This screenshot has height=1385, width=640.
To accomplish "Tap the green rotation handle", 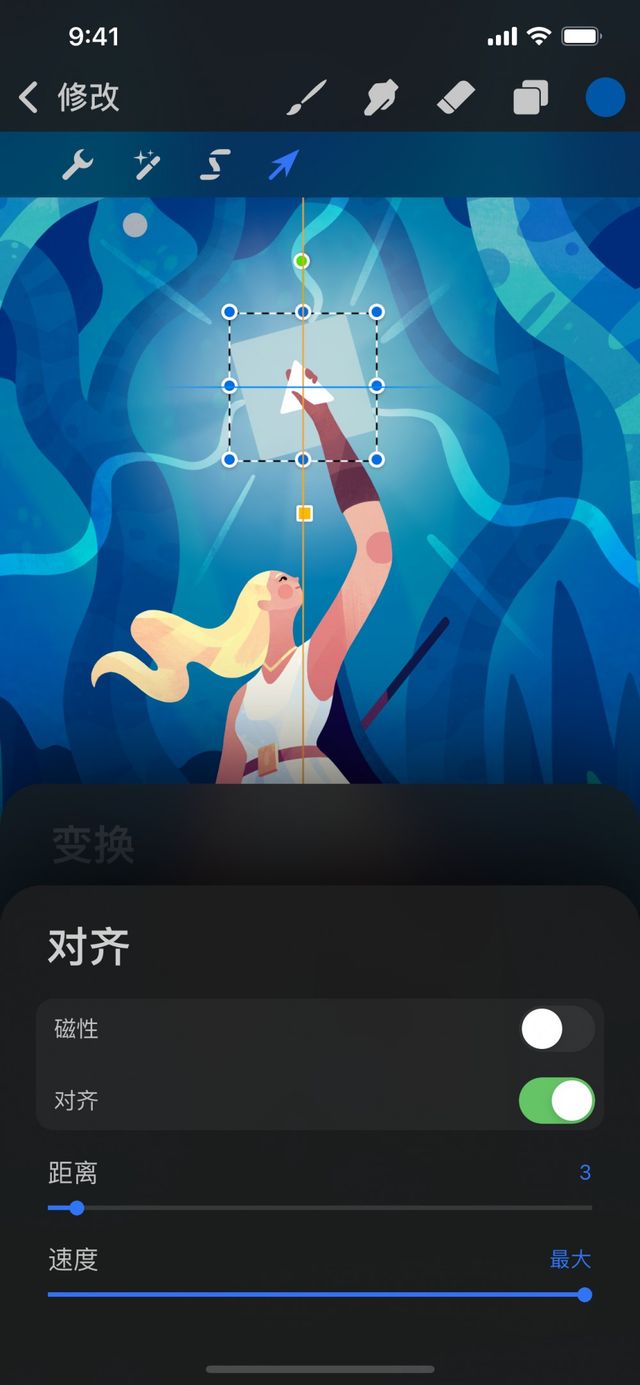I will point(303,261).
